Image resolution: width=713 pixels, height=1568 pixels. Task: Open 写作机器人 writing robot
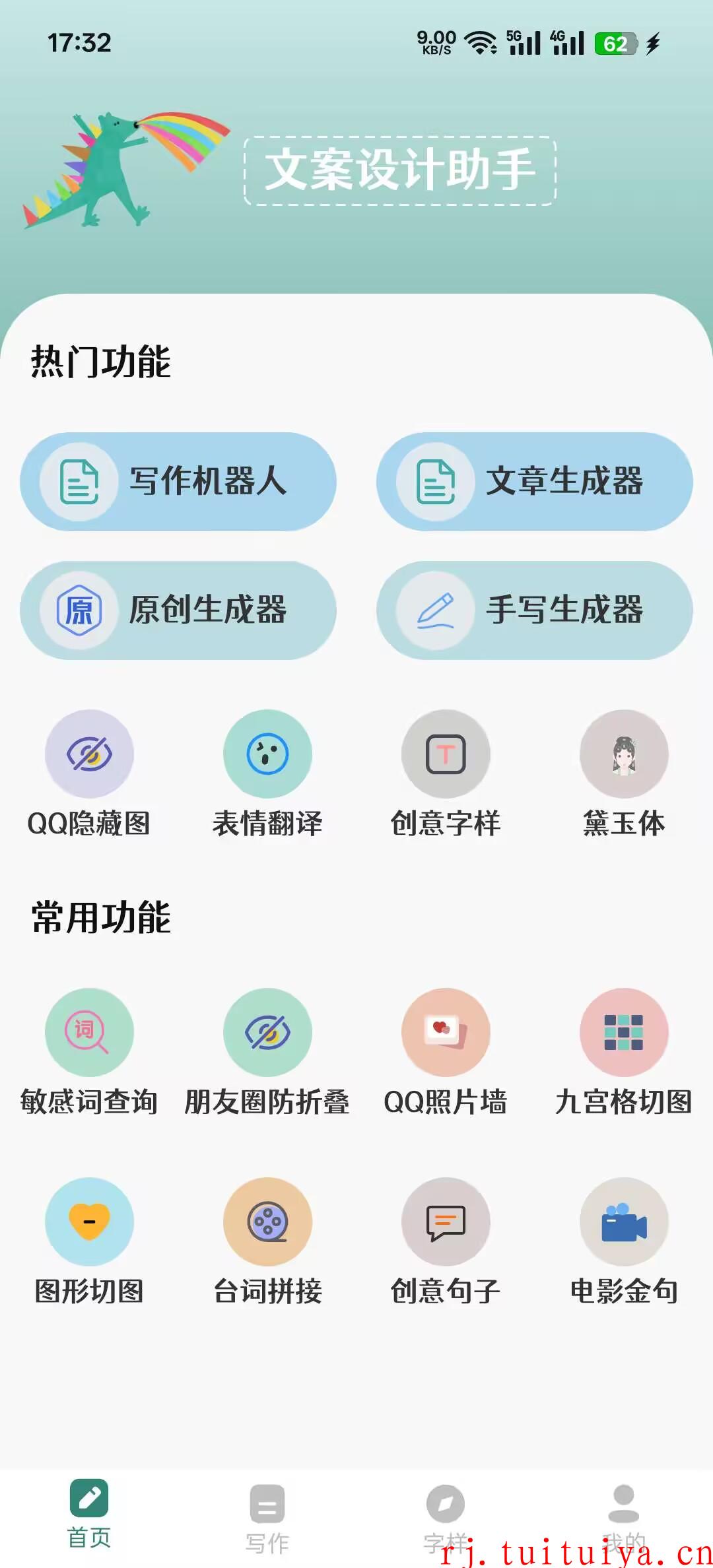pos(178,482)
